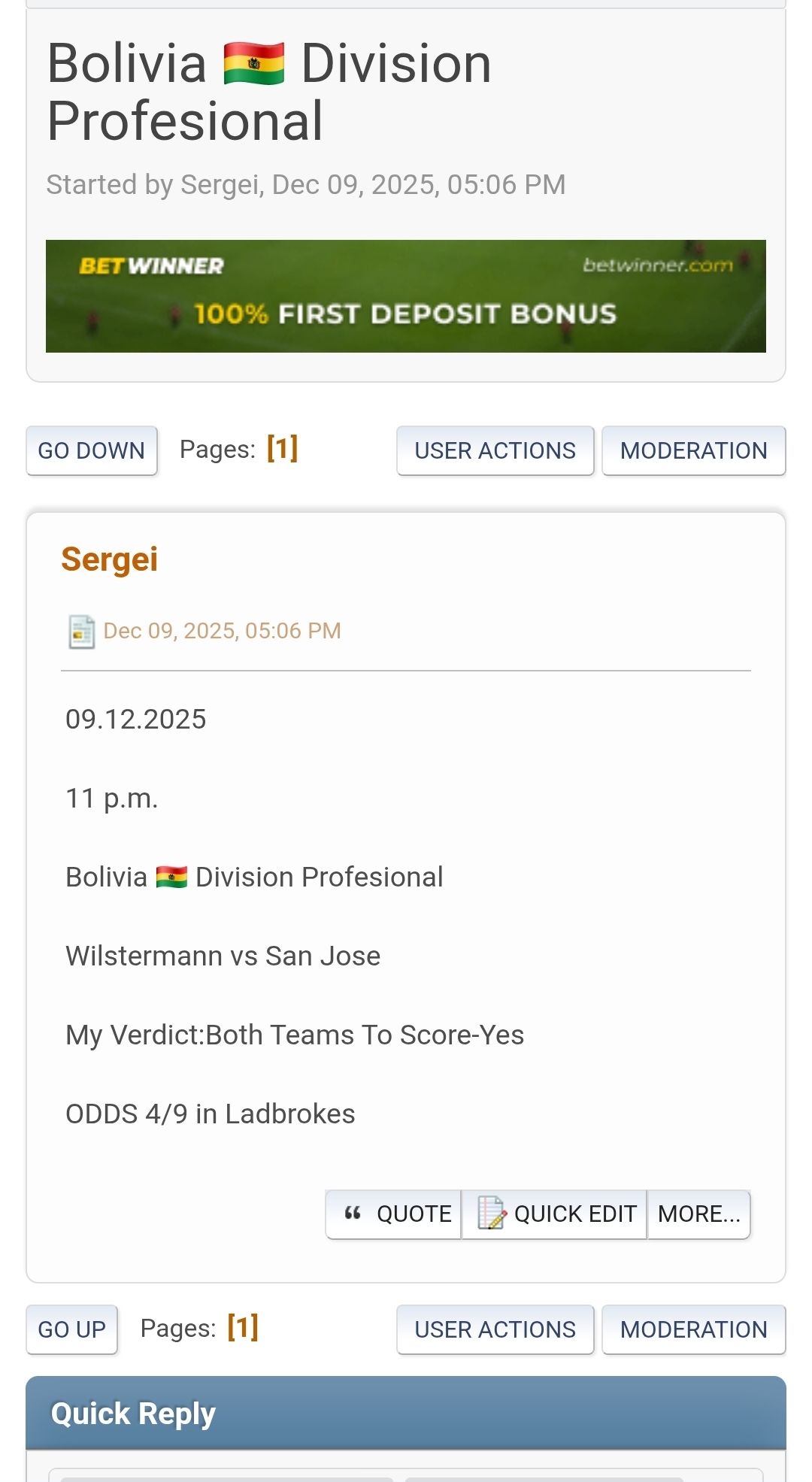Select page 1 in top pagination
Viewport: 812px width, 1482px height.
click(x=282, y=449)
